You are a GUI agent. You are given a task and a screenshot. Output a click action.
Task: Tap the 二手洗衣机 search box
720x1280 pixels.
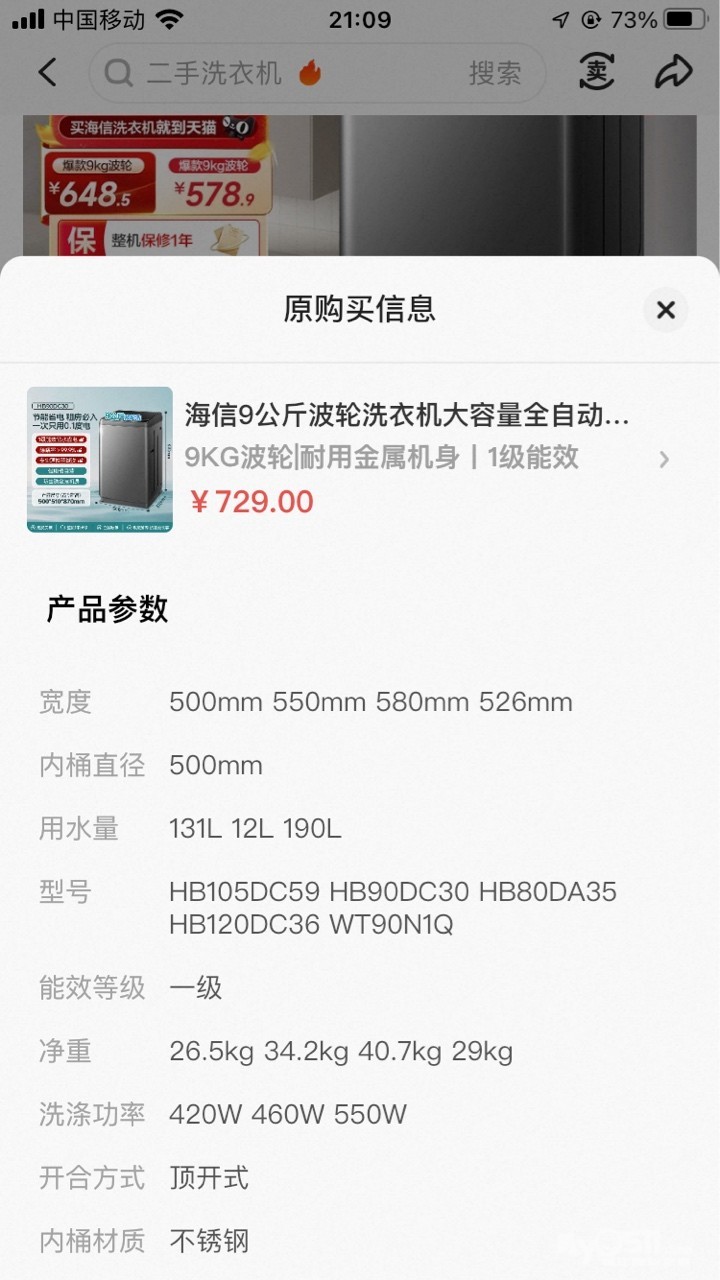pyautogui.click(x=280, y=73)
